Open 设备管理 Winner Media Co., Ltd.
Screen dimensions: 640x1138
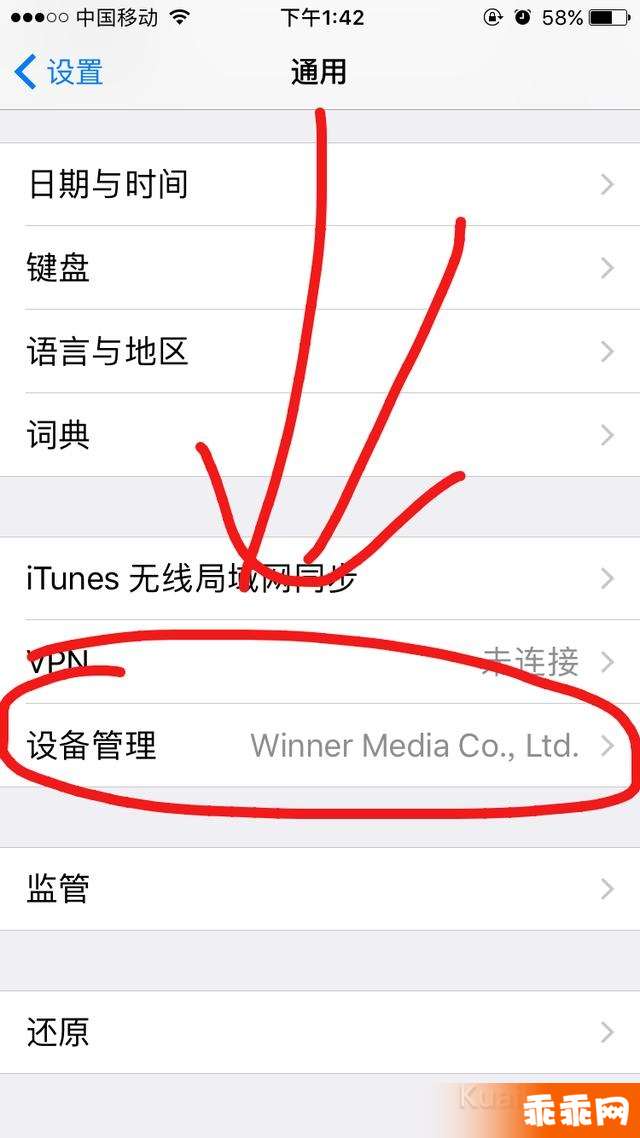pos(320,745)
